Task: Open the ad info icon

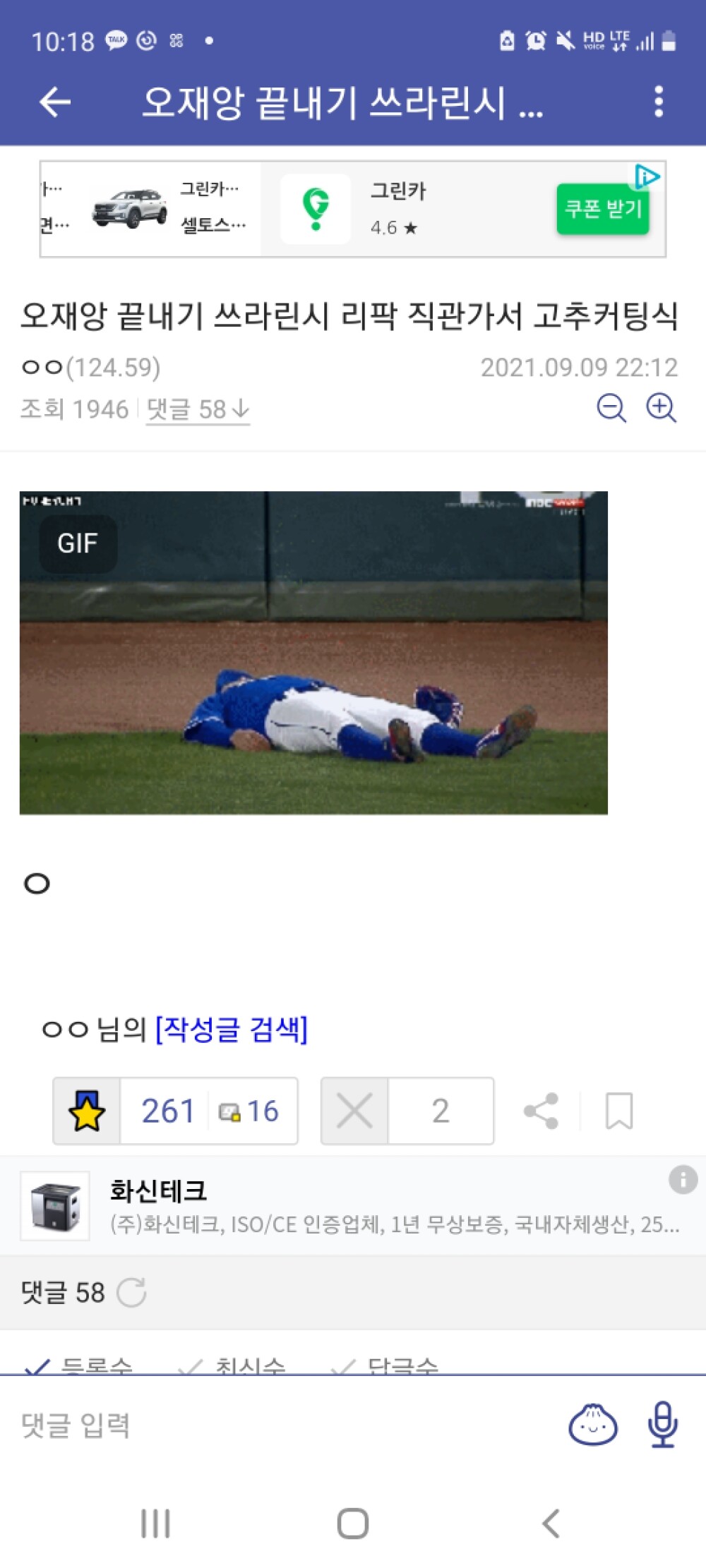Action: point(683,1179)
